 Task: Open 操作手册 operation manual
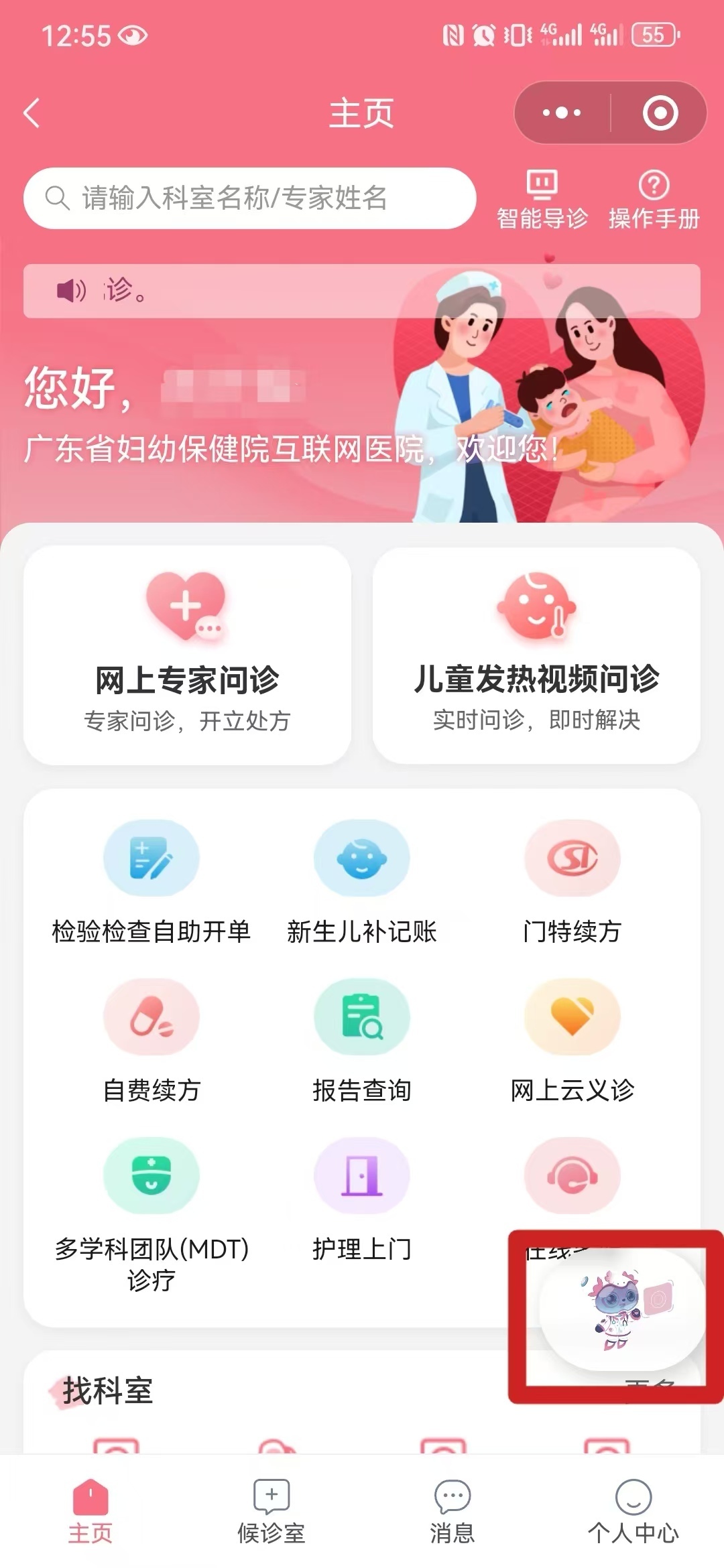coord(654,200)
